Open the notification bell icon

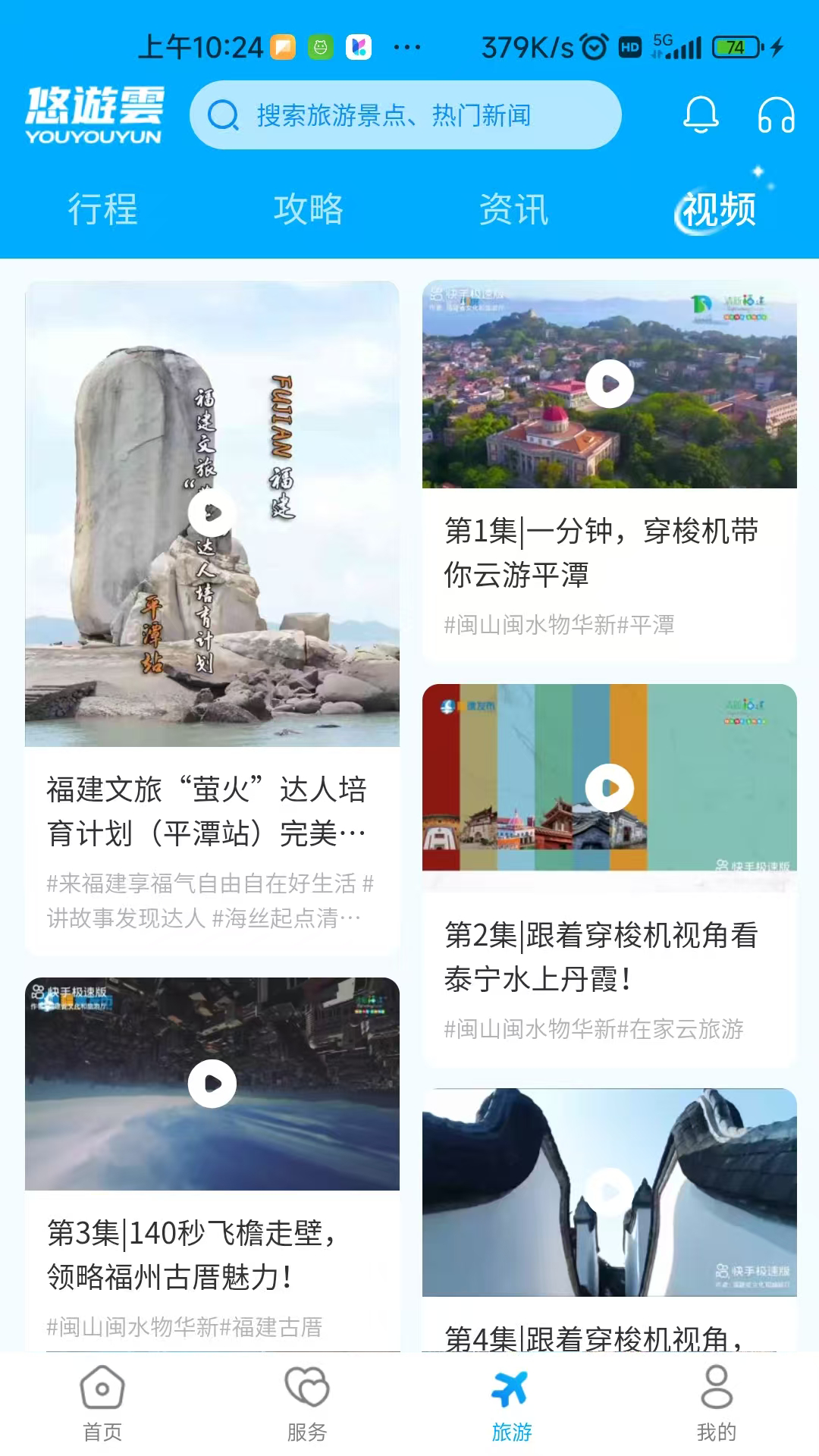click(701, 115)
